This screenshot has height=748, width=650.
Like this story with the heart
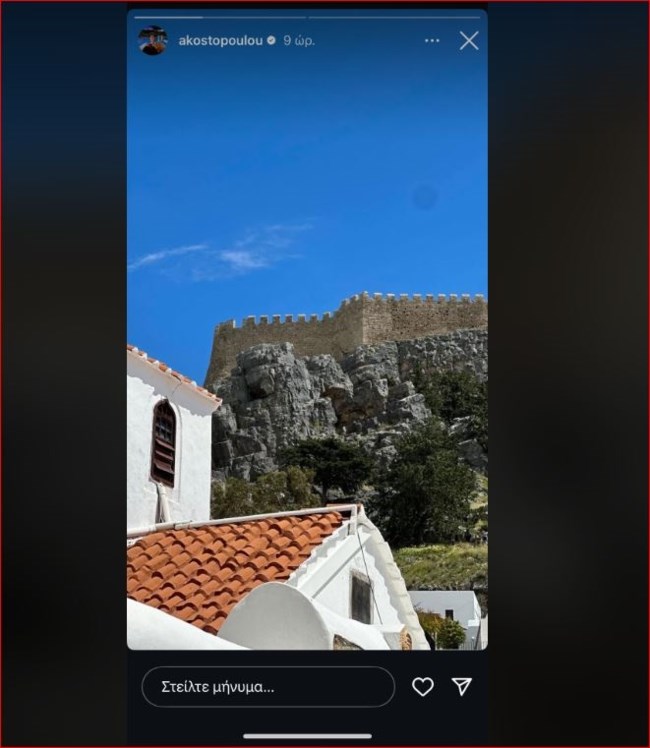(x=423, y=687)
